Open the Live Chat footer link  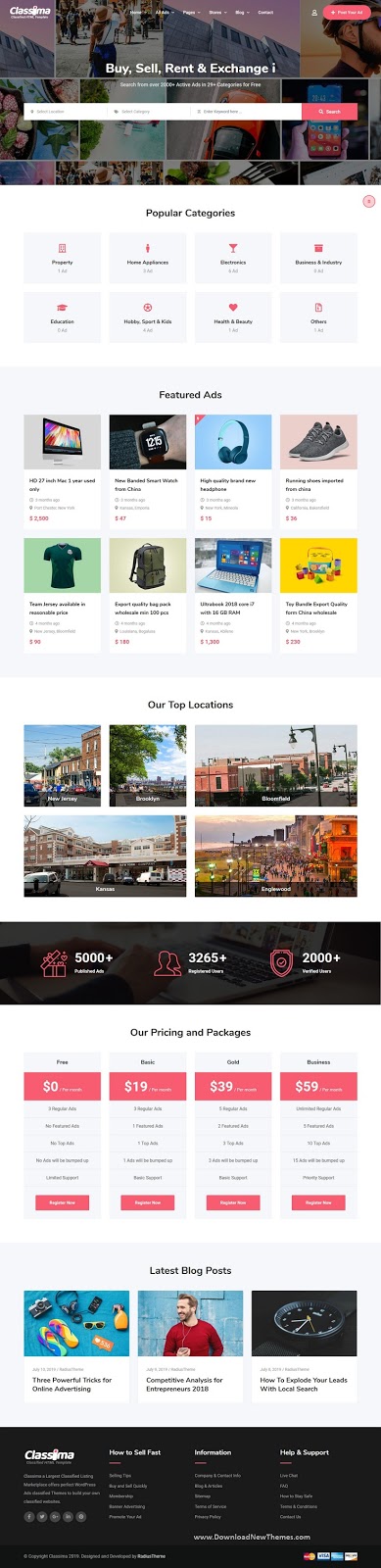[289, 1475]
